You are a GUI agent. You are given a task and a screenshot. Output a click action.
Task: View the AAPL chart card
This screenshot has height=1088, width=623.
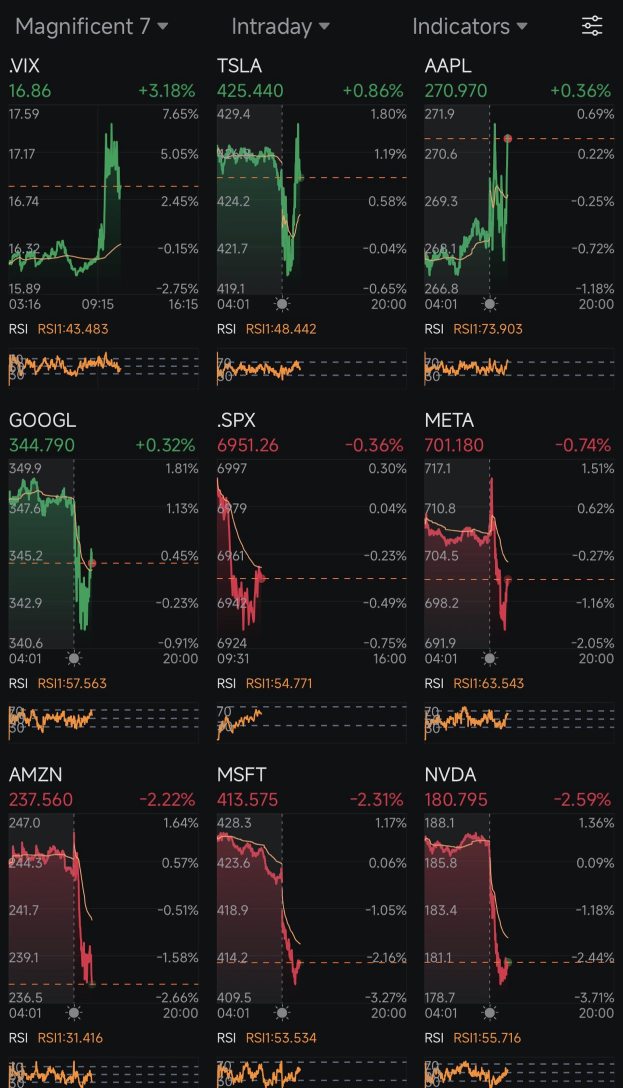(x=519, y=221)
